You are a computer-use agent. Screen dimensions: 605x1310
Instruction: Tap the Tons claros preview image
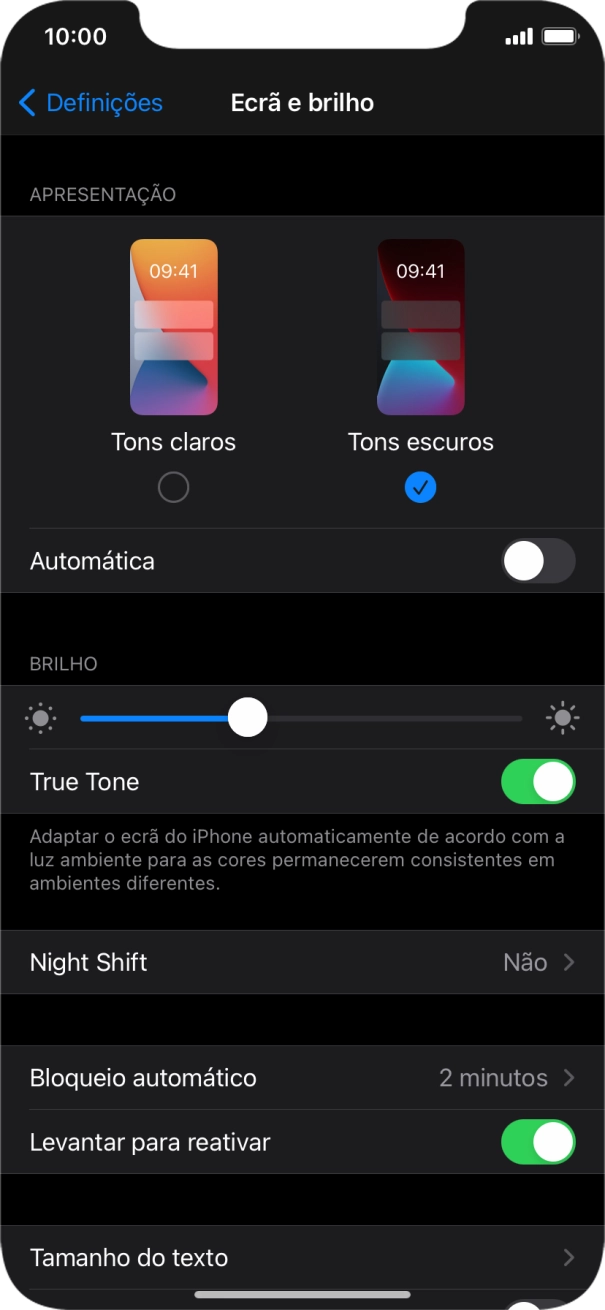click(x=173, y=327)
